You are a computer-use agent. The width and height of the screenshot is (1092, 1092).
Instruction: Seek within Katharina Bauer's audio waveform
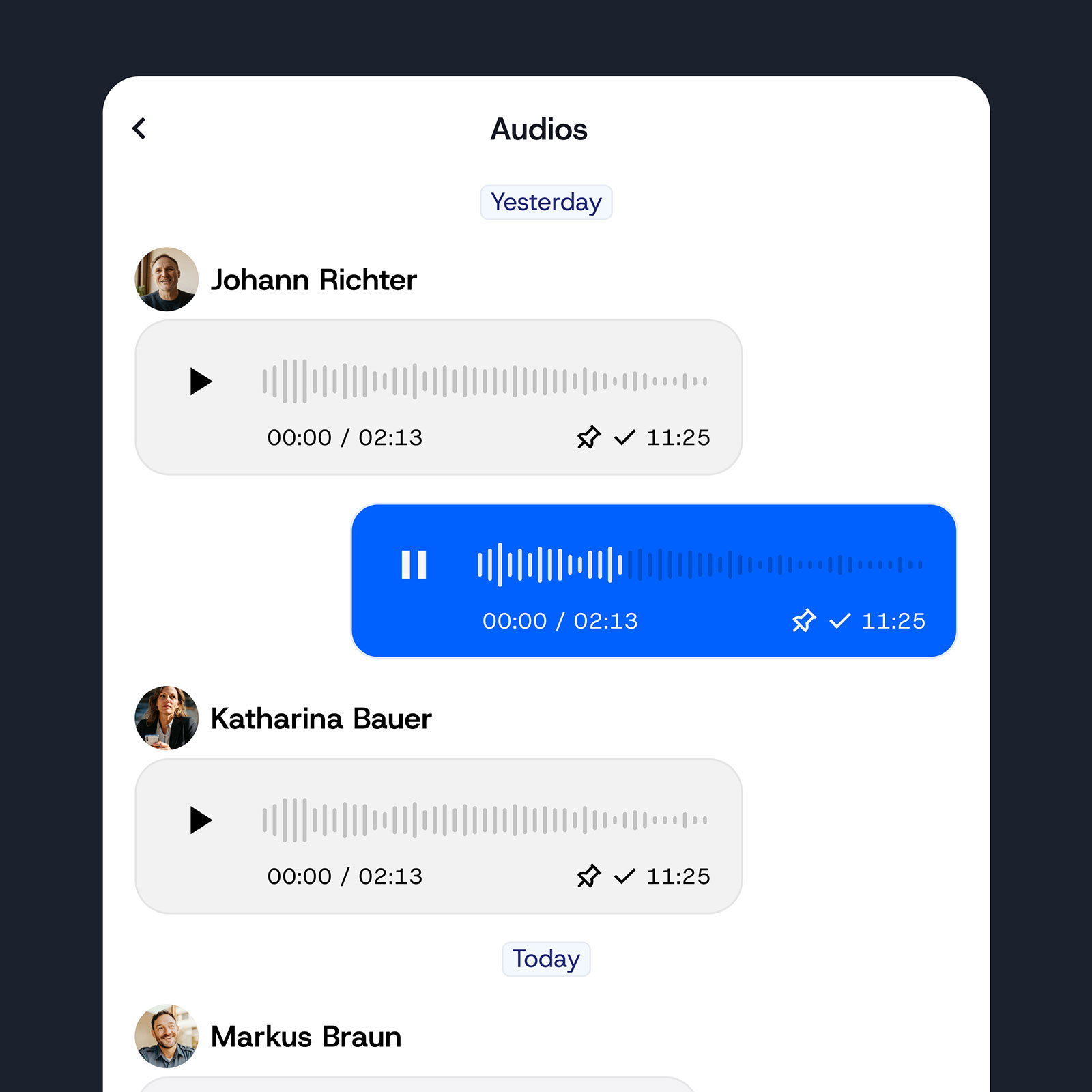pyautogui.click(x=485, y=820)
